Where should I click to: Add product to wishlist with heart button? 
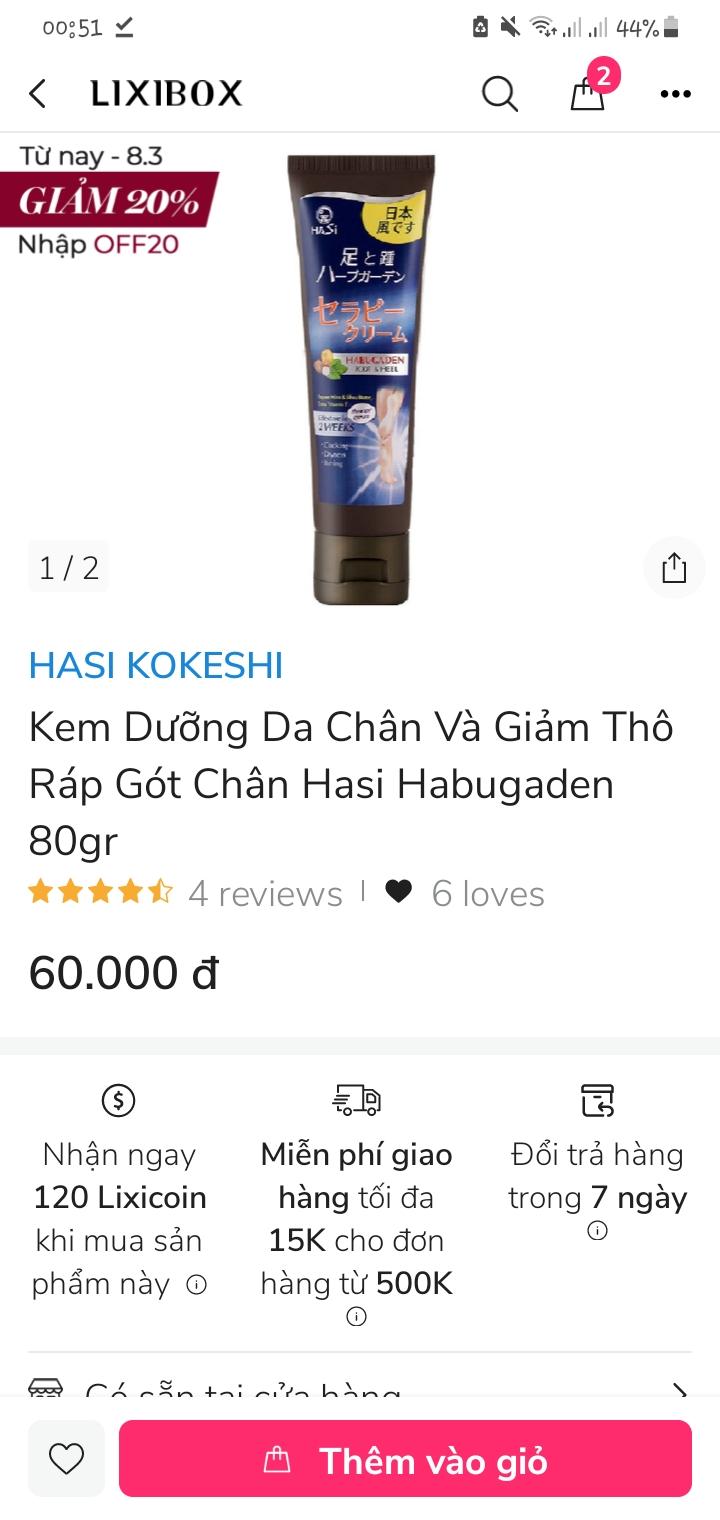tap(66, 1461)
